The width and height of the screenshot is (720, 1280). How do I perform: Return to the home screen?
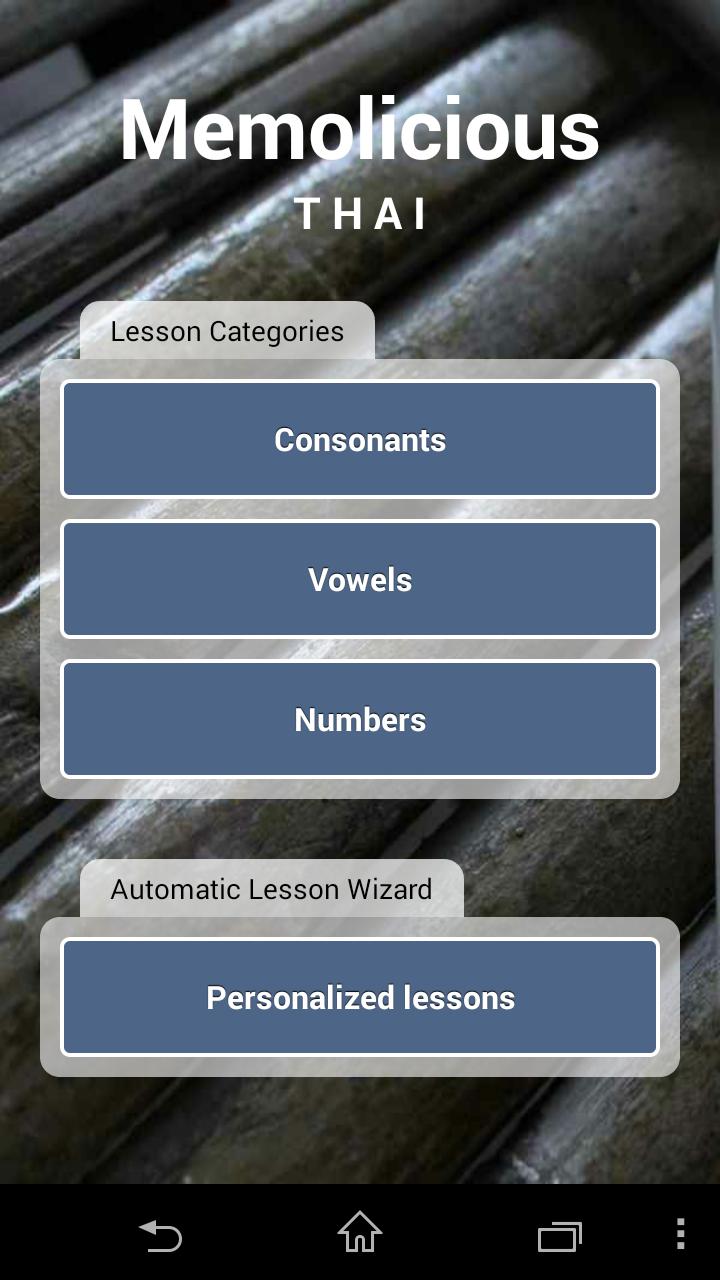[x=360, y=1234]
